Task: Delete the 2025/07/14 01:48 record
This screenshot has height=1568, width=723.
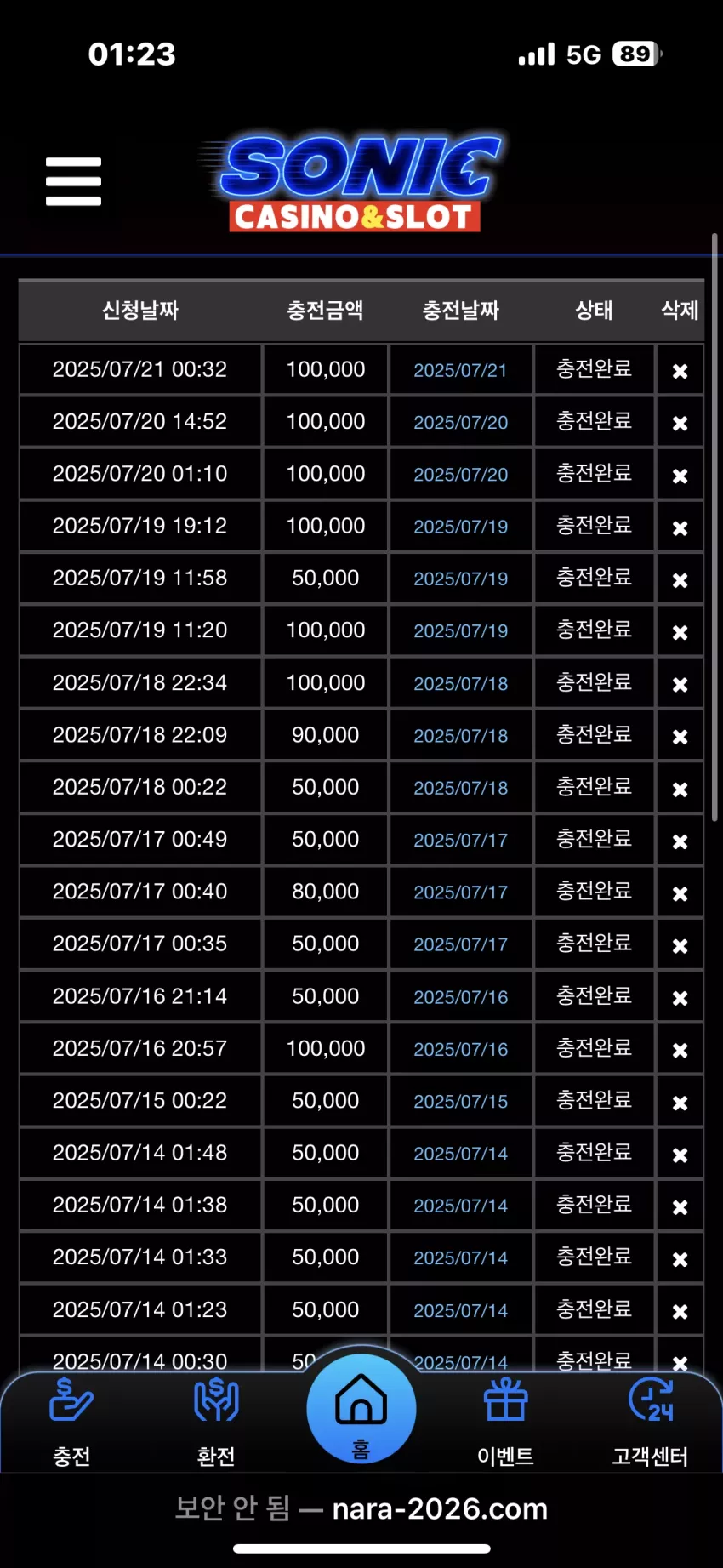Action: 680,1155
